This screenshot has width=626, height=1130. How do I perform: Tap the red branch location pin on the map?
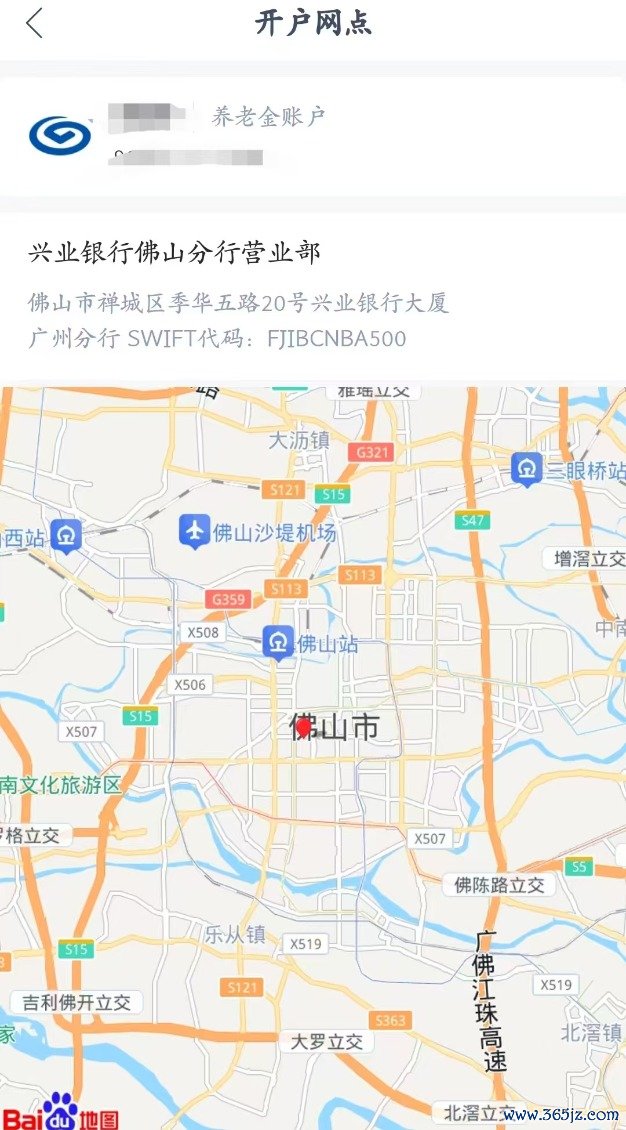tap(304, 726)
